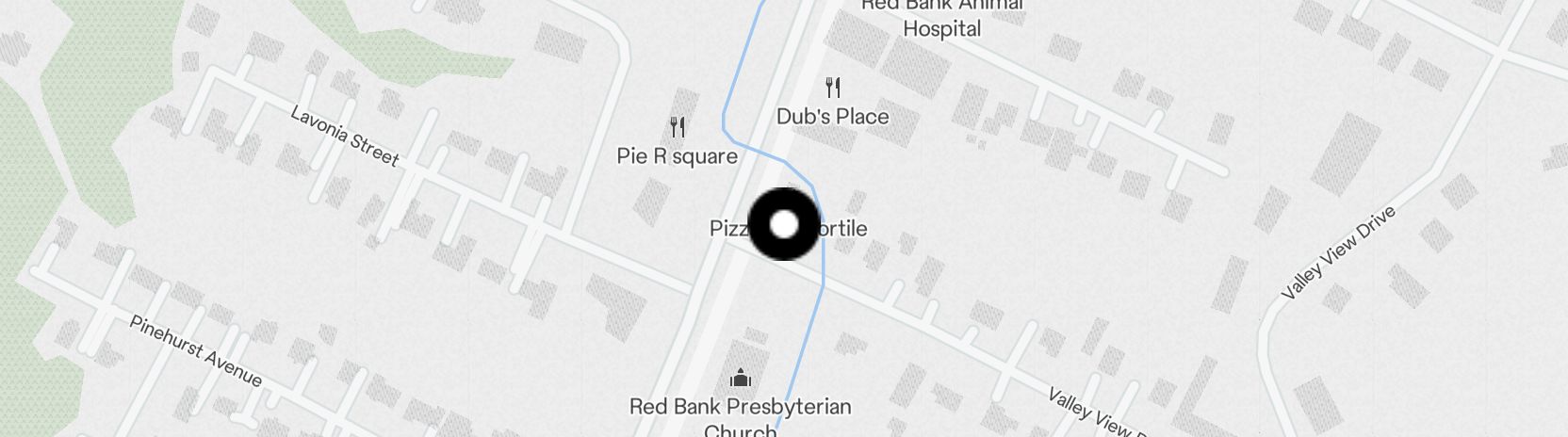Select Dub's Place restaurant marker
Viewport: 1568px width, 437px height.
(832, 89)
